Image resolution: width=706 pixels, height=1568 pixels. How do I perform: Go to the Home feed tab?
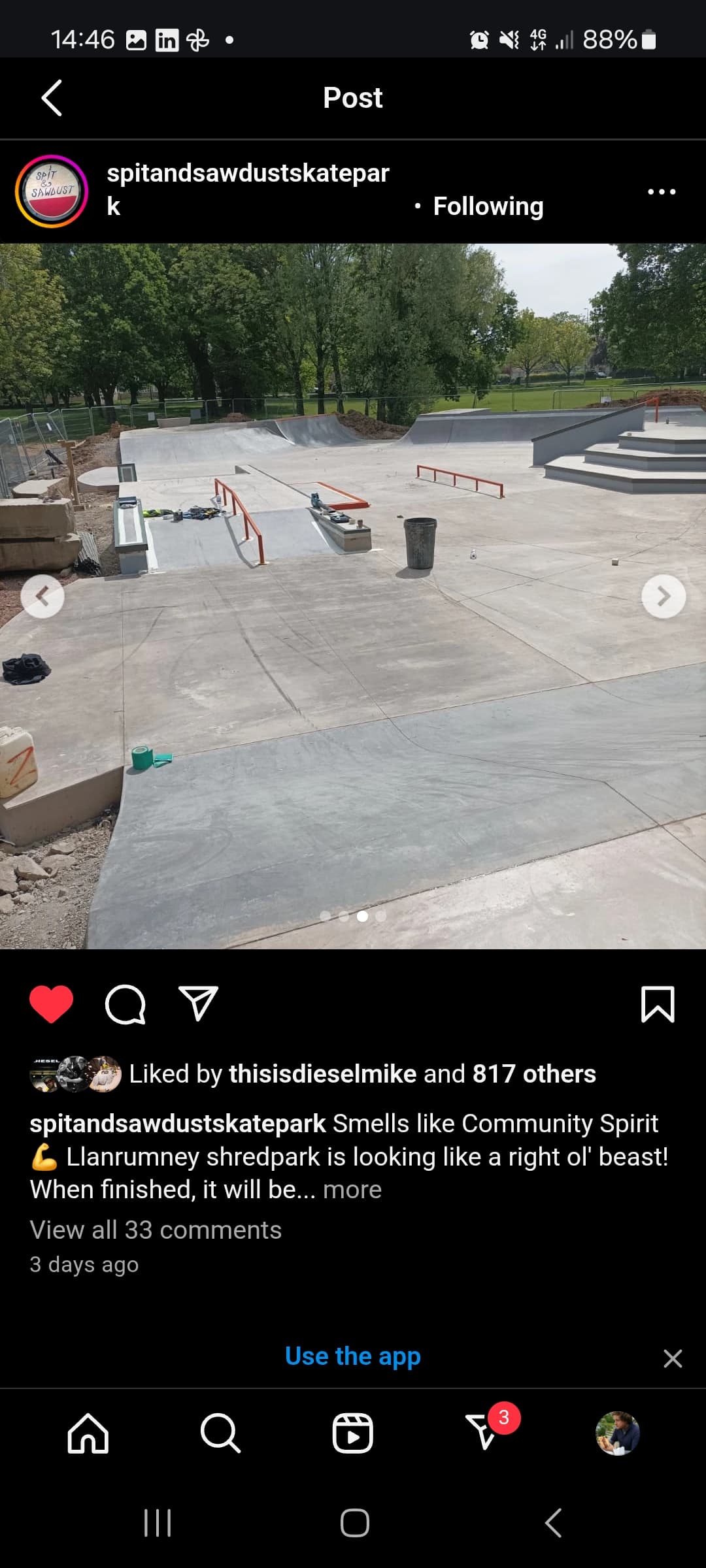[x=88, y=1433]
